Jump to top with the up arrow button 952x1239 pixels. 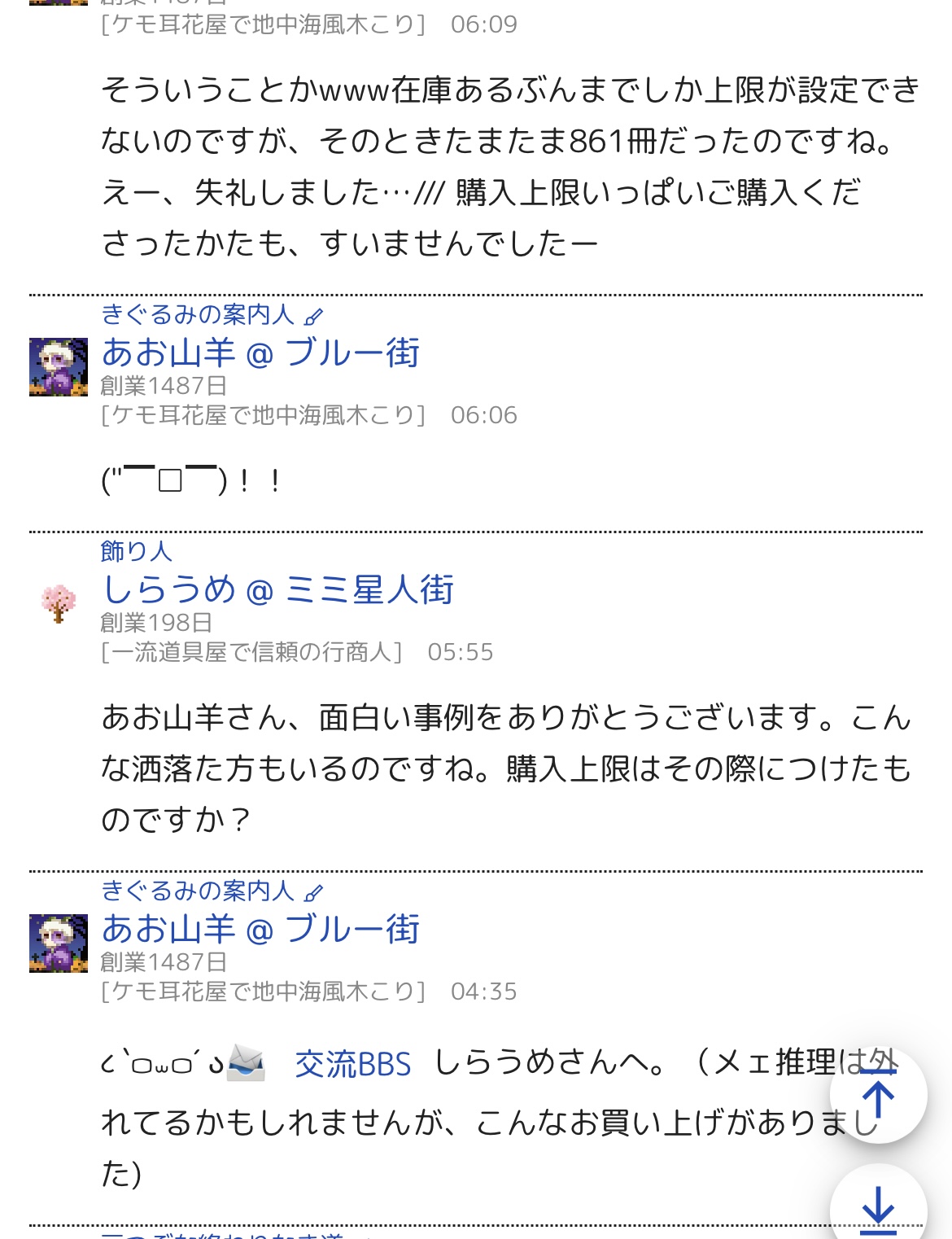pos(878,1095)
